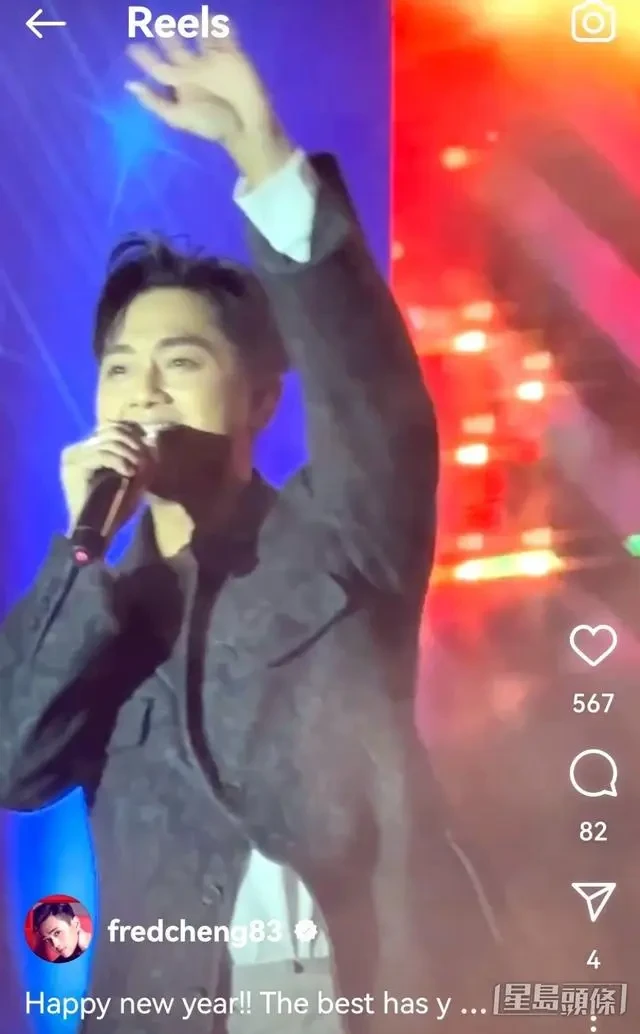Open fredcheng83's profile picture
640x1034 pixels.
58,929
